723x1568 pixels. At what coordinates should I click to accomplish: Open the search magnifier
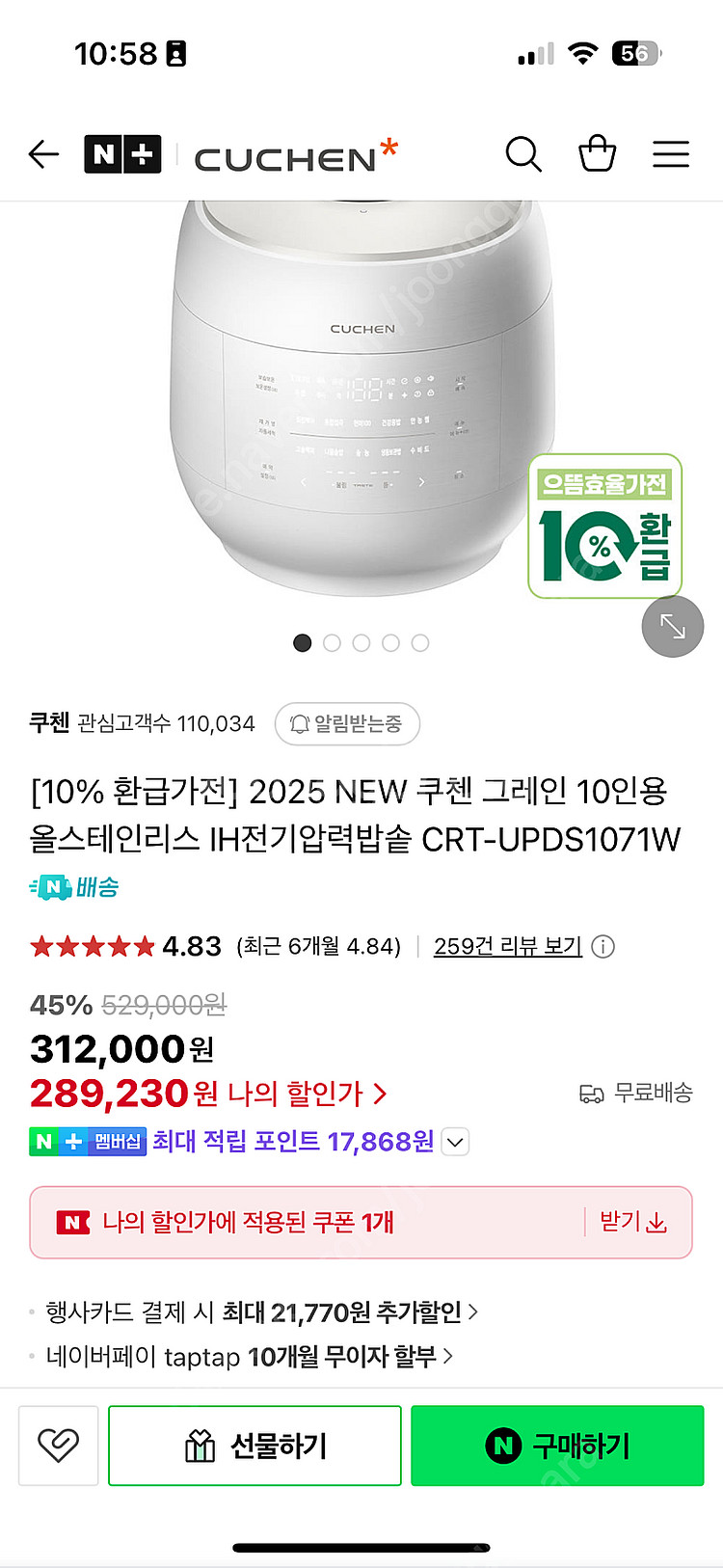523,154
